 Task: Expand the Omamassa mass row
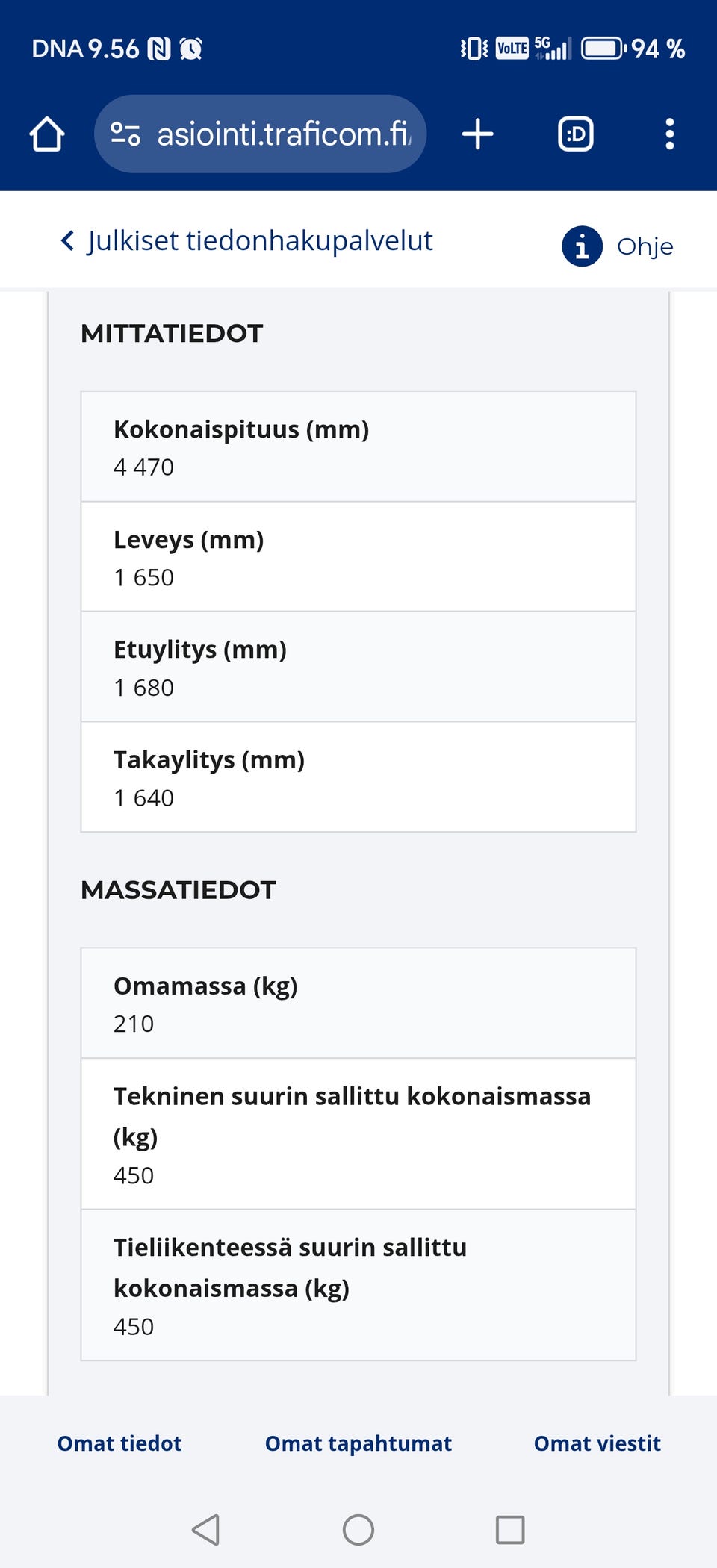click(358, 1003)
